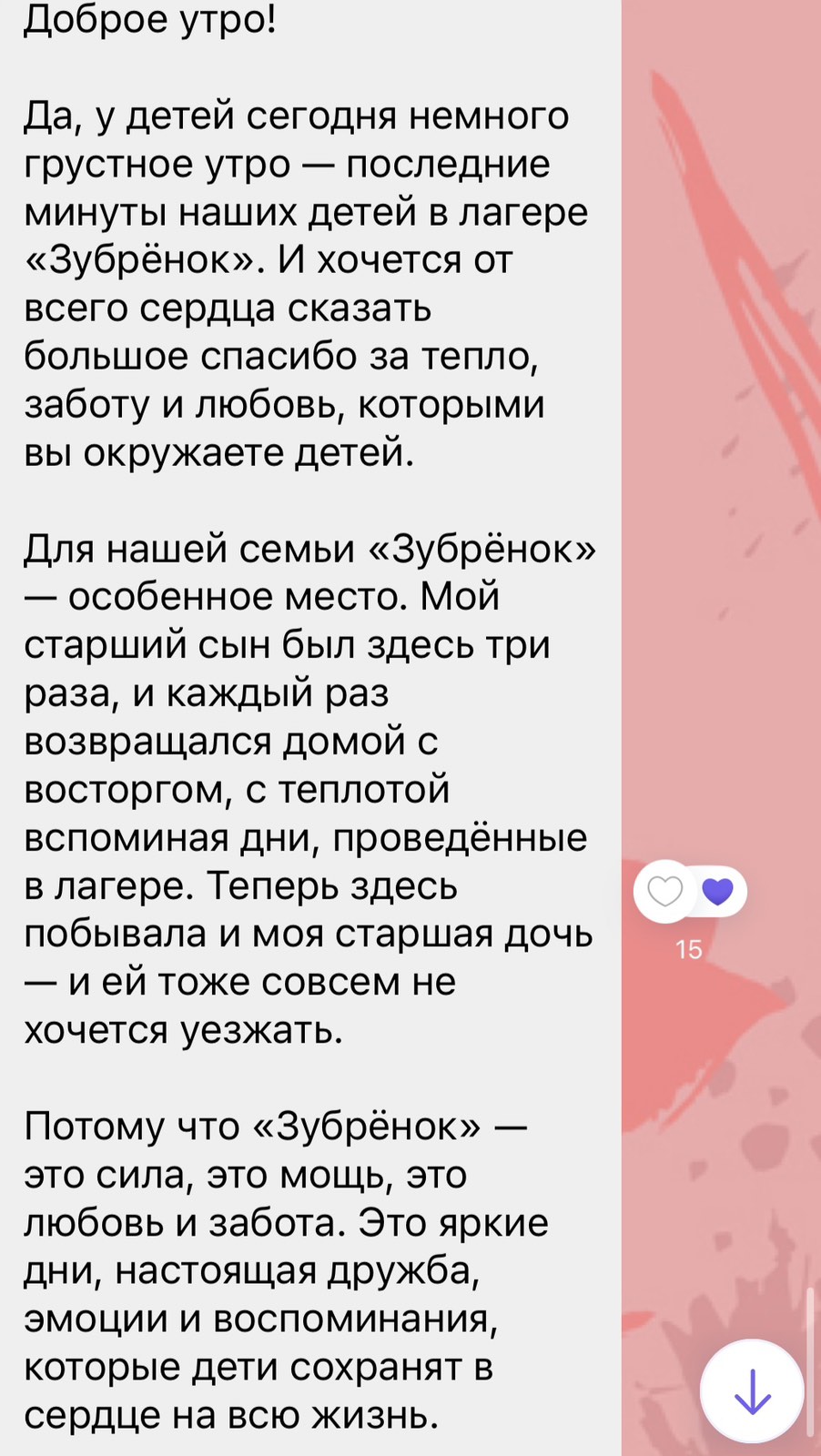Viewport: 821px width, 1456px height.
Task: Jump to the latest message with the down arrow
Action: click(752, 1391)
